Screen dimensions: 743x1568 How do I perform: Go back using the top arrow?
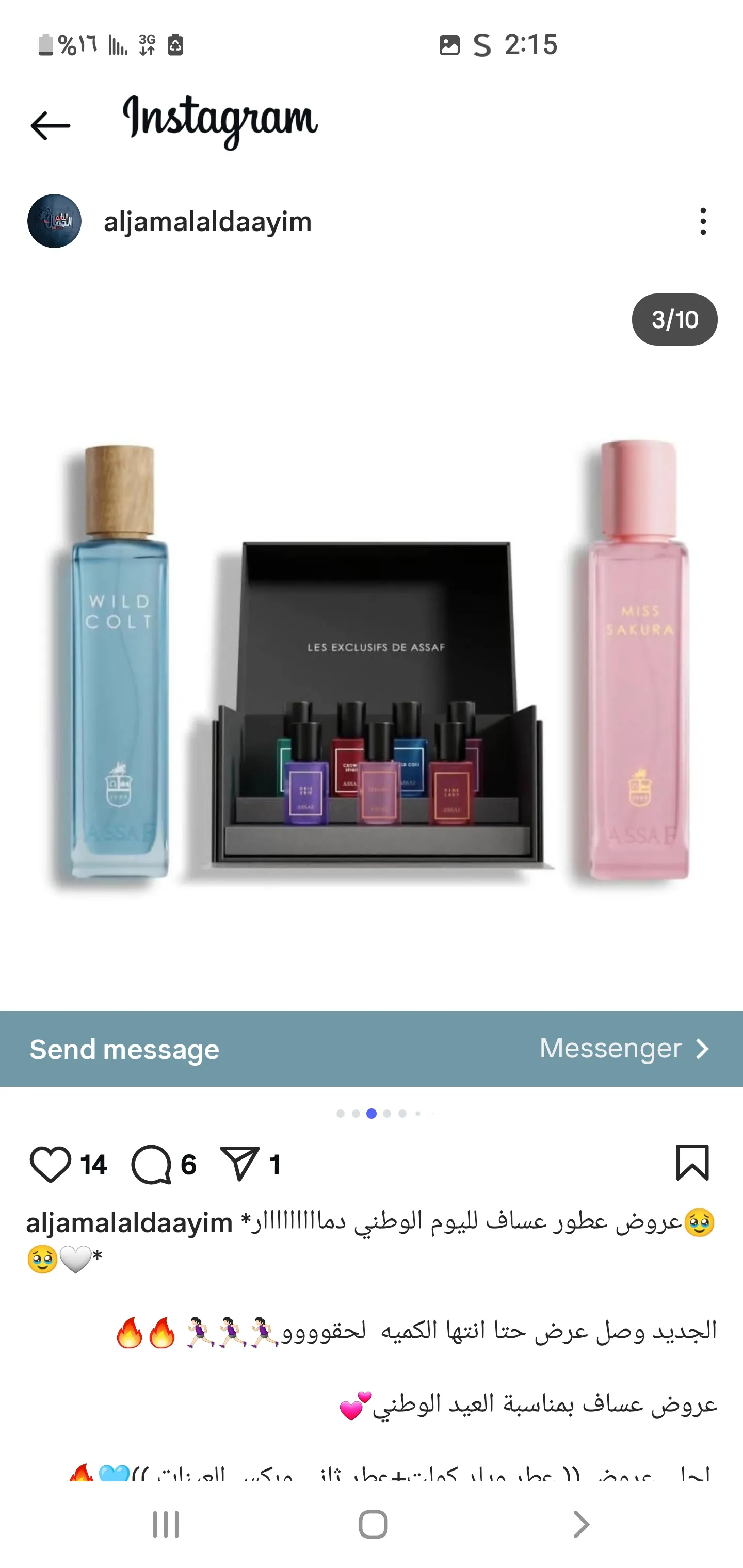pyautogui.click(x=51, y=126)
